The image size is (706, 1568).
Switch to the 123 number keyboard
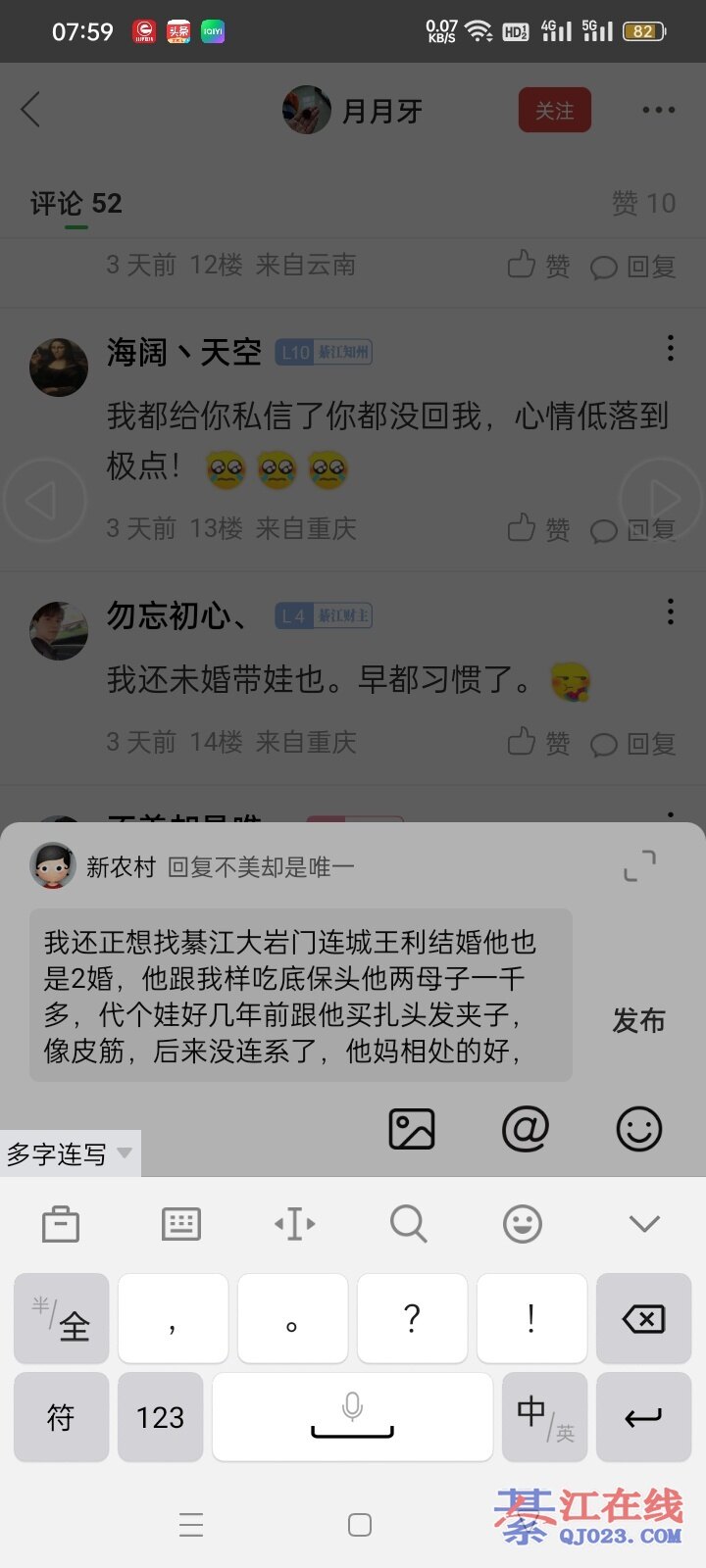click(161, 1417)
